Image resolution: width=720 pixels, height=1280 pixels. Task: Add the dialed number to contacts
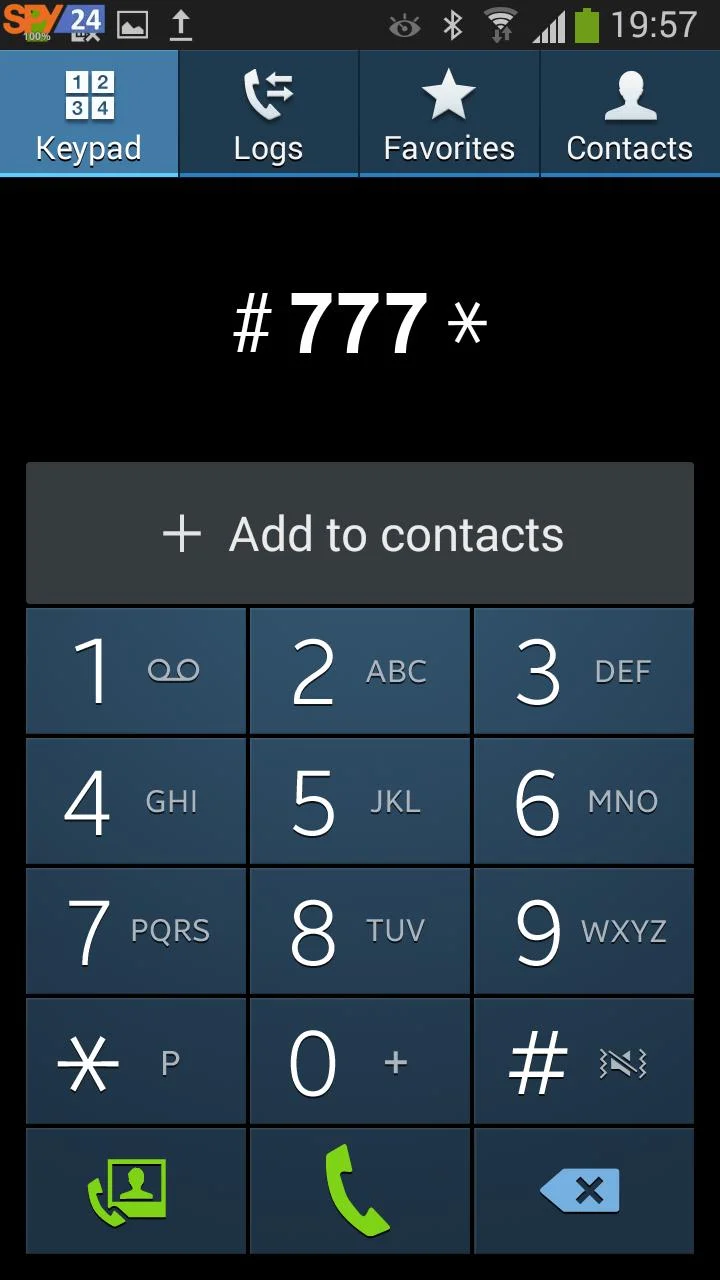point(360,533)
